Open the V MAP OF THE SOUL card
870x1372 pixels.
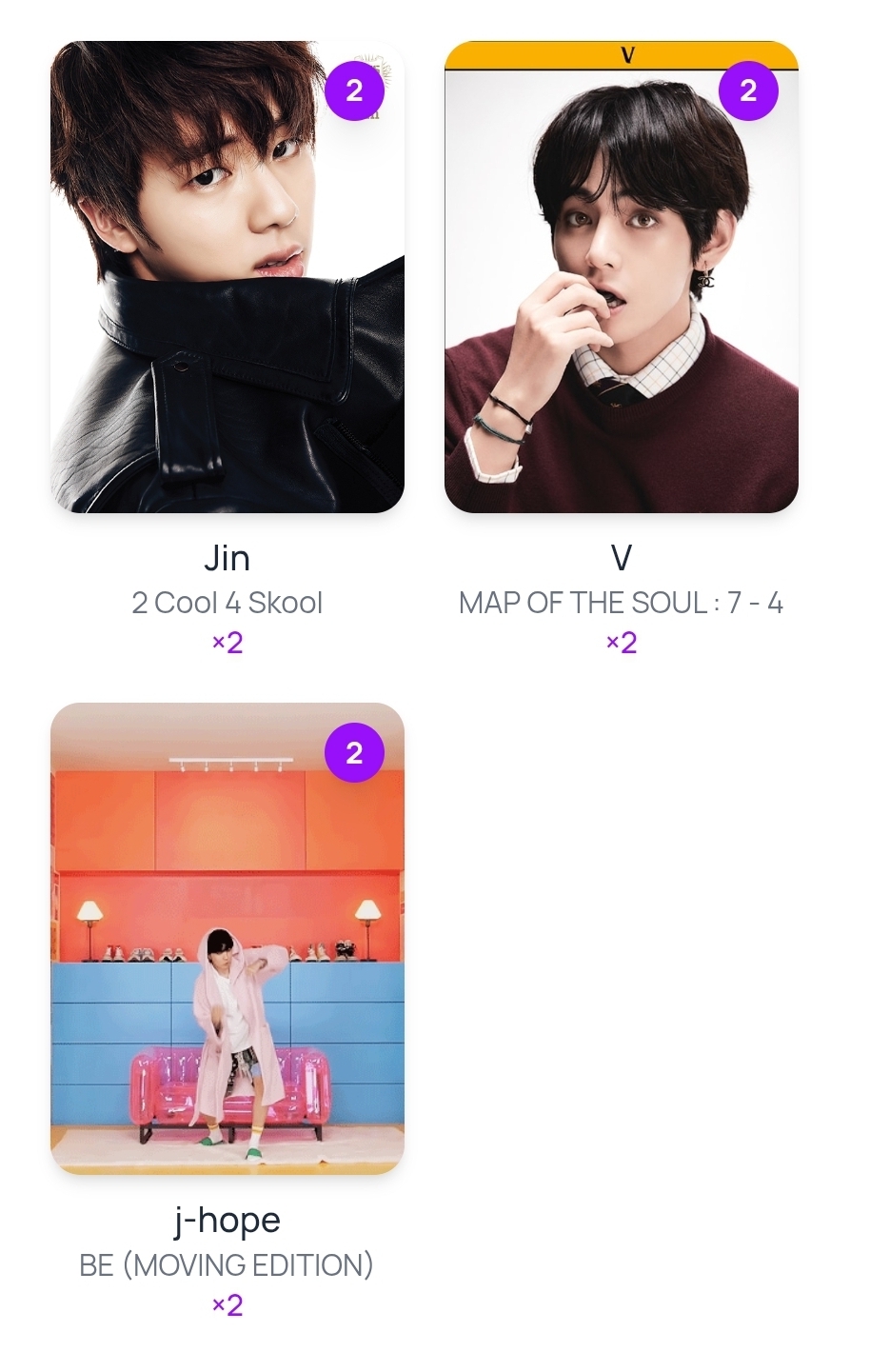621,276
